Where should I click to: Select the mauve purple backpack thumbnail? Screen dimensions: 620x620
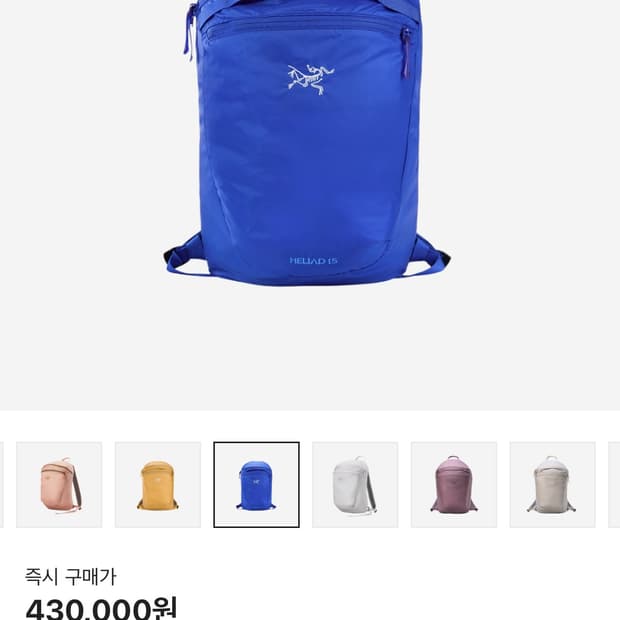pyautogui.click(x=454, y=485)
